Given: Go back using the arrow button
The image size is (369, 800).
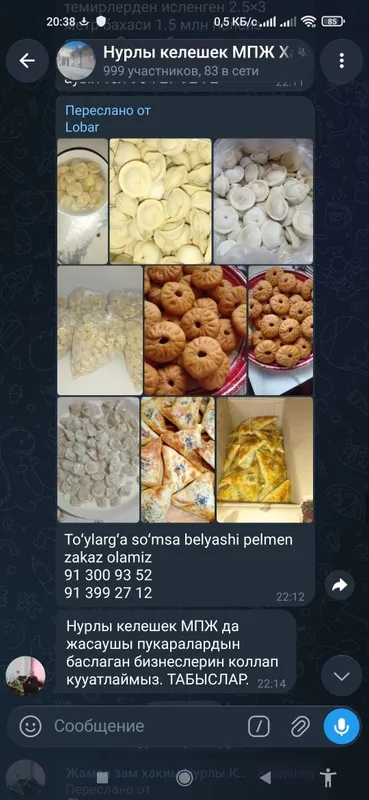Looking at the screenshot, I should coord(27,61).
